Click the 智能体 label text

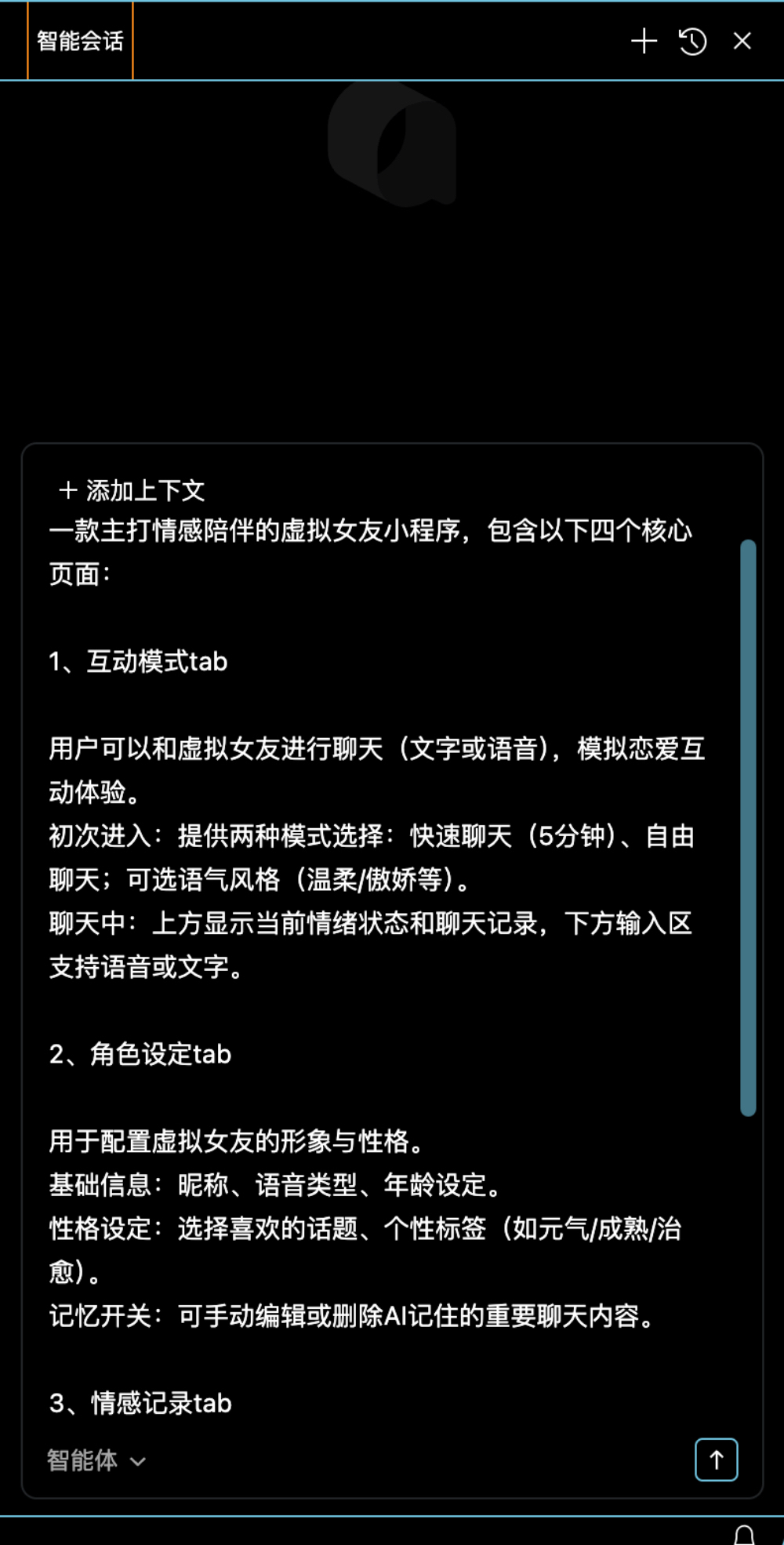[x=81, y=1460]
